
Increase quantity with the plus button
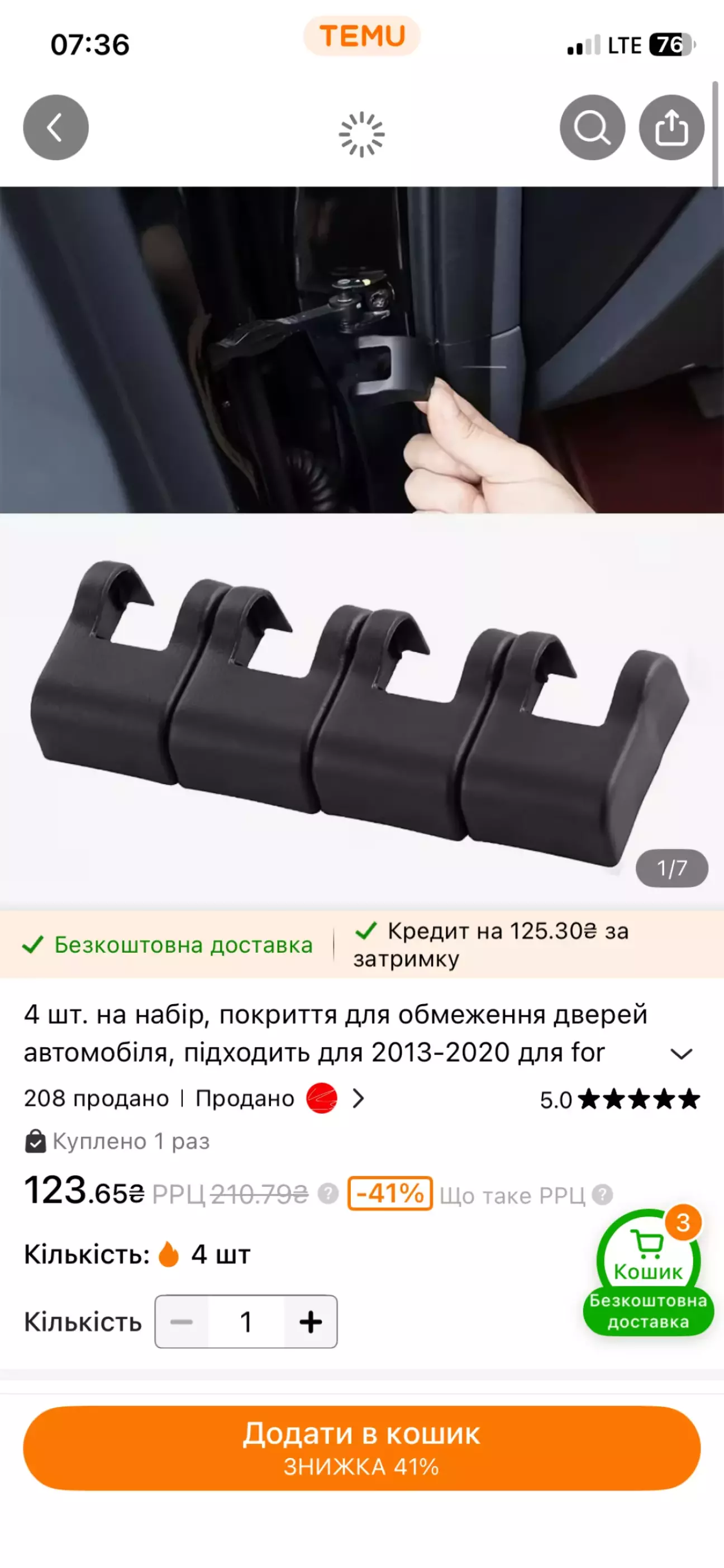coord(310,1322)
